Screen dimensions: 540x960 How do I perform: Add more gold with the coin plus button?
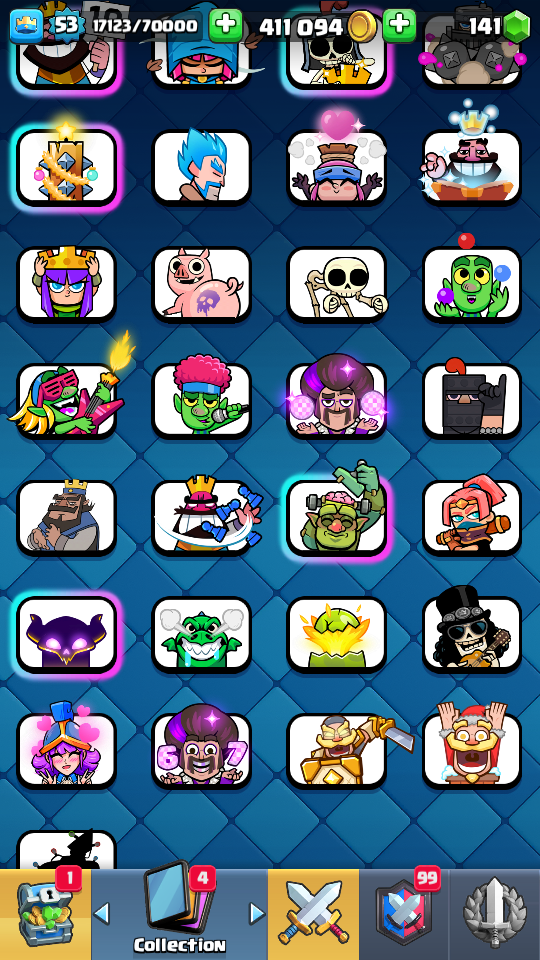pos(399,25)
